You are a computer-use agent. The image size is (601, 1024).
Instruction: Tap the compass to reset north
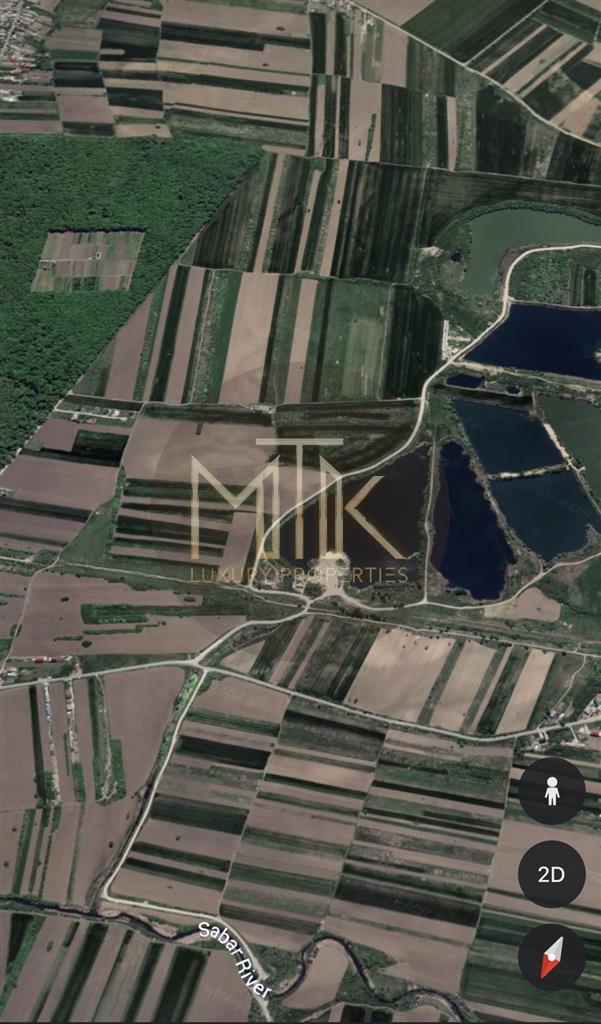(x=552, y=957)
